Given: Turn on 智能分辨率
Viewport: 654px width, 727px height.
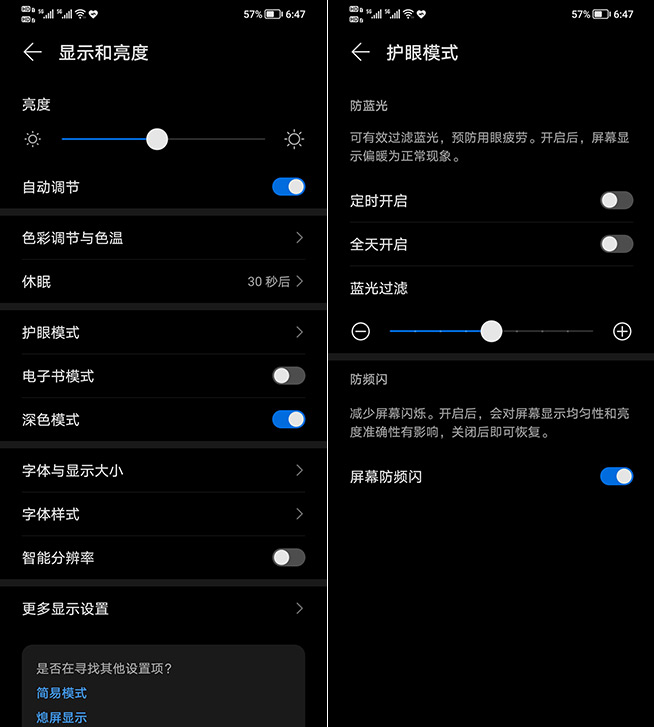Looking at the screenshot, I should pyautogui.click(x=288, y=557).
